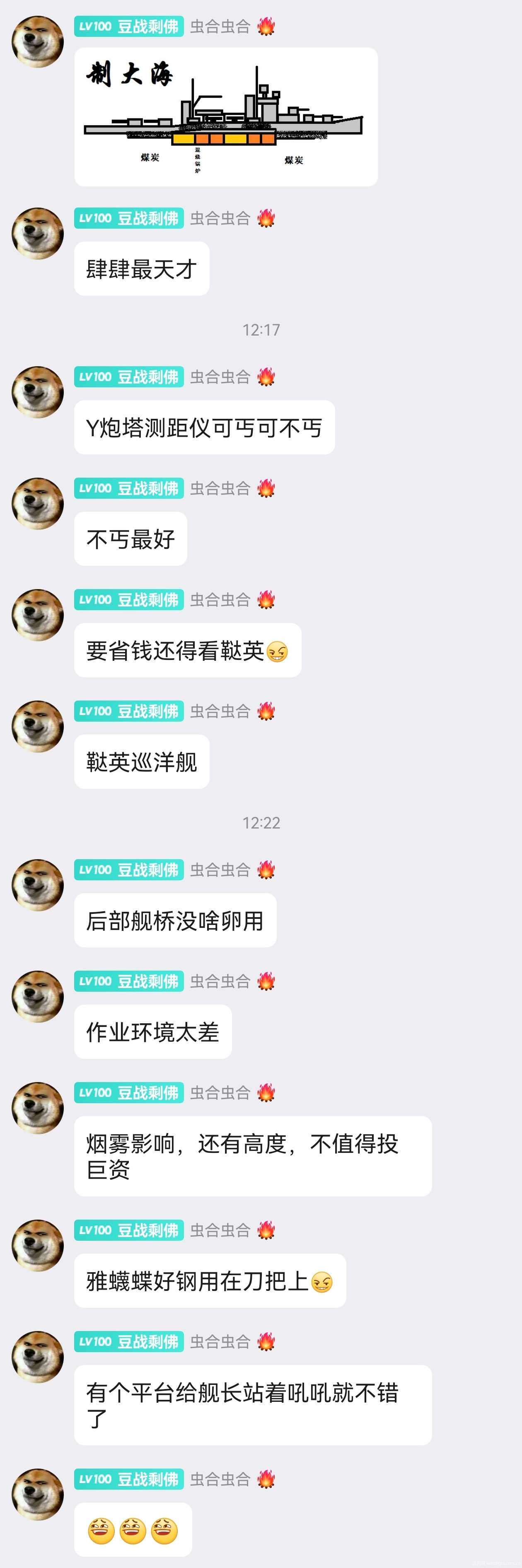Tap the avatar next to '鞑英巡洋舰'
The width and height of the screenshot is (522, 1568).
coord(38,726)
